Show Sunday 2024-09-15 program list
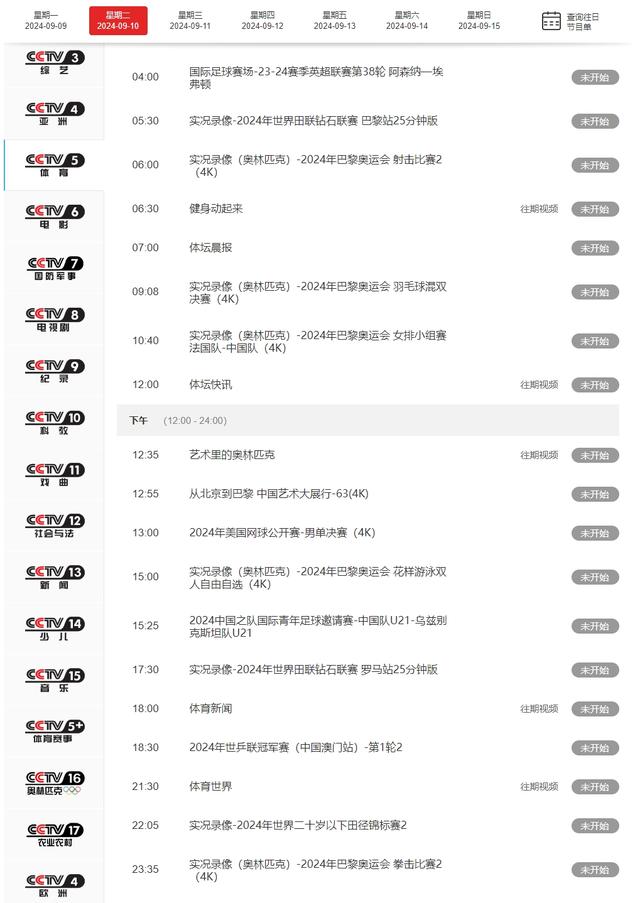640x903 pixels. click(x=479, y=20)
